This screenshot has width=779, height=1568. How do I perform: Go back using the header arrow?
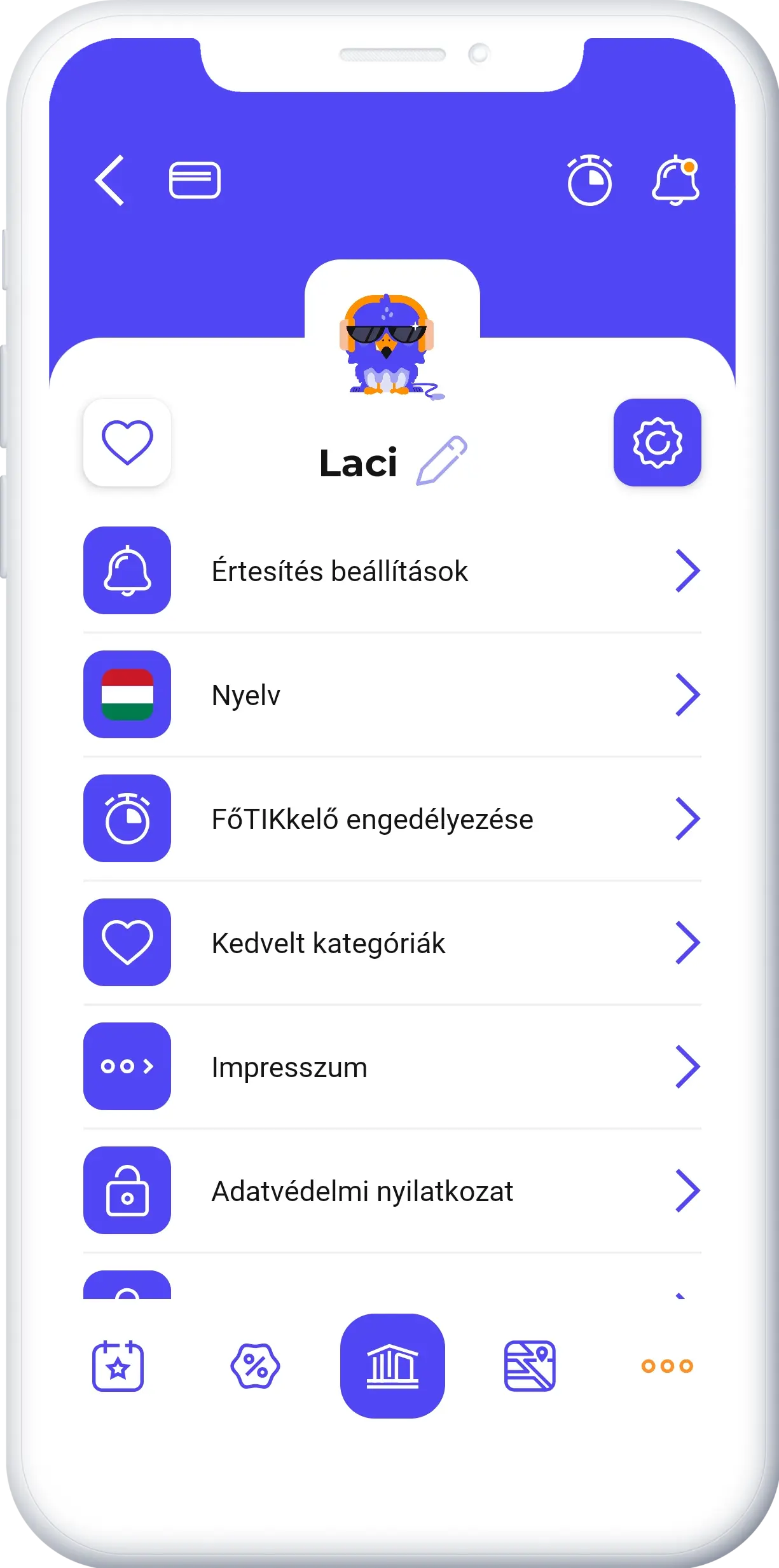pyautogui.click(x=110, y=181)
